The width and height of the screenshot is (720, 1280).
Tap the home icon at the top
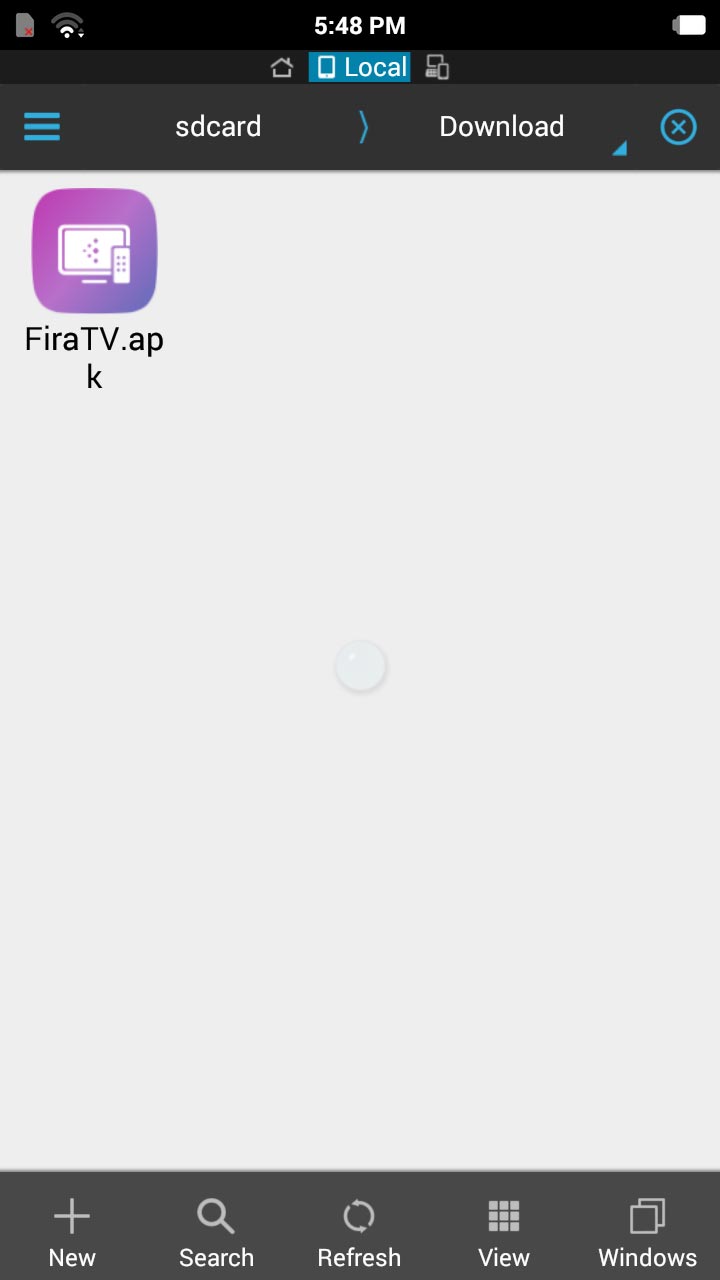(x=282, y=67)
